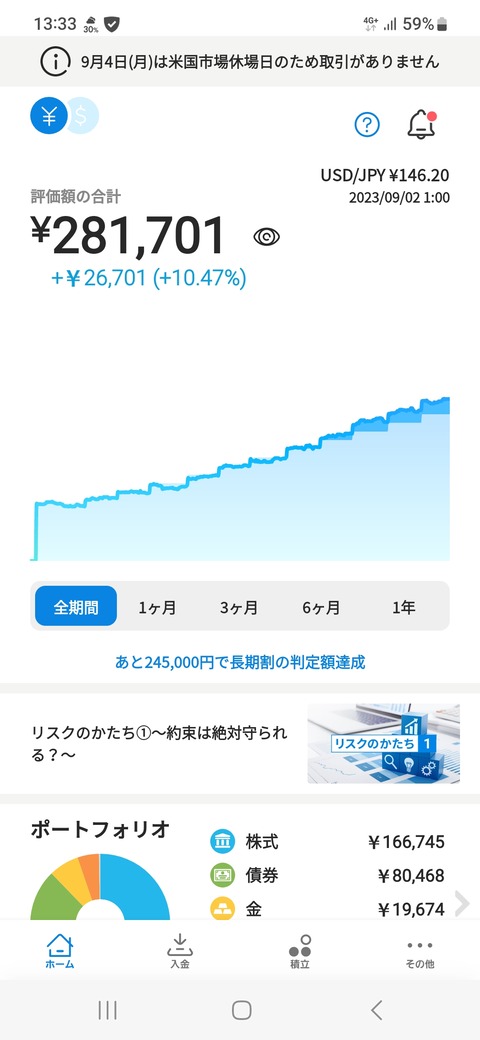Open the help question mark icon
This screenshot has height=1040, width=480.
point(367,124)
